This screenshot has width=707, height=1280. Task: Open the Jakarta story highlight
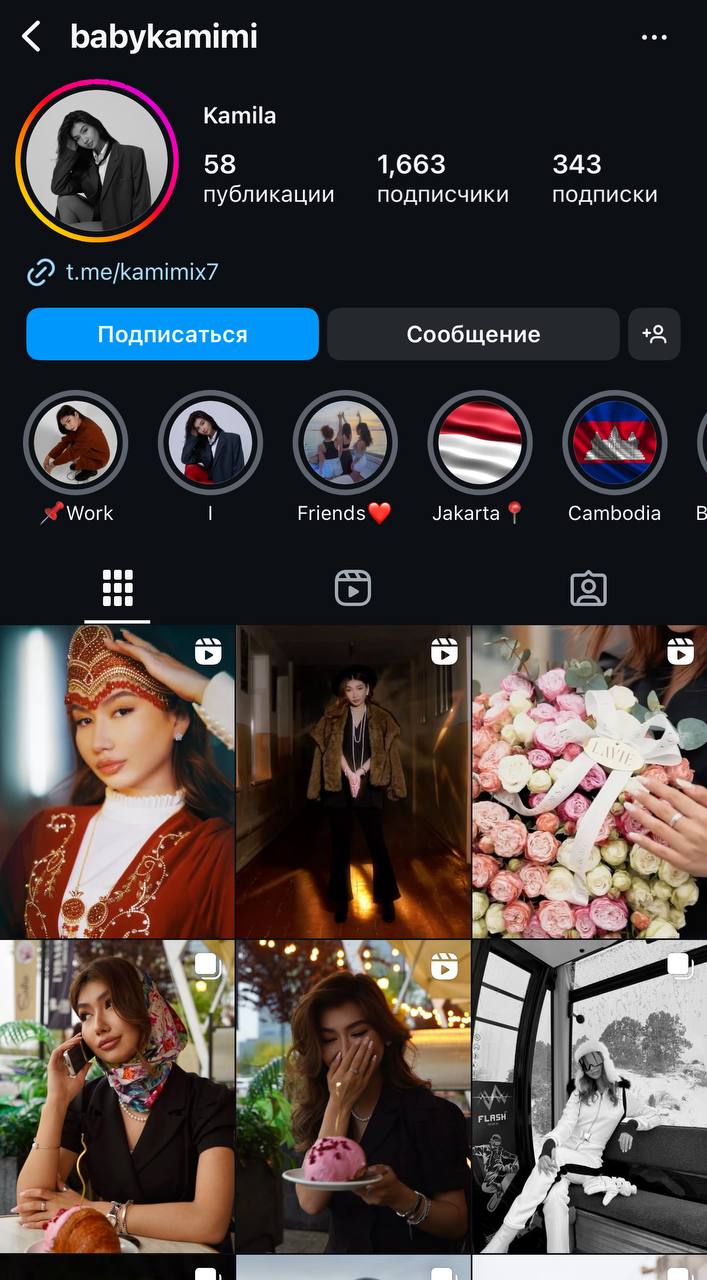point(480,442)
